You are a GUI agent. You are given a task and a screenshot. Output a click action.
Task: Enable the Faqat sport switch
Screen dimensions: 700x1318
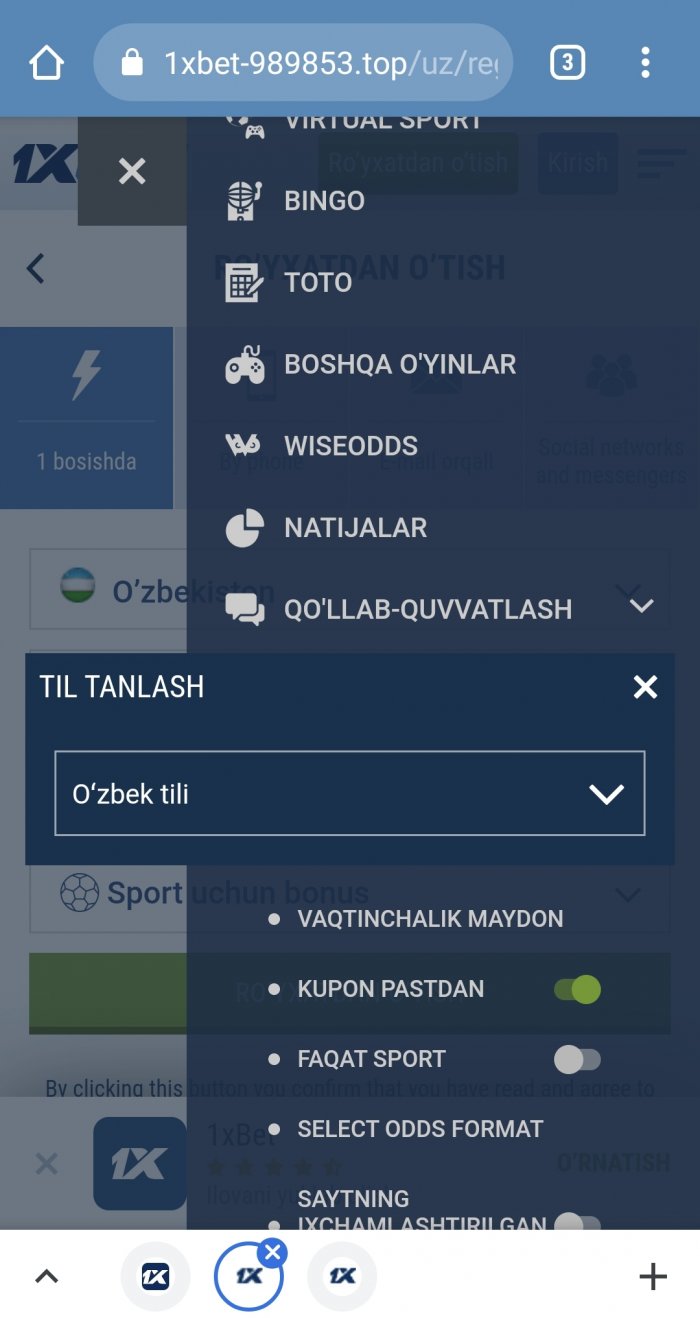click(x=578, y=1060)
